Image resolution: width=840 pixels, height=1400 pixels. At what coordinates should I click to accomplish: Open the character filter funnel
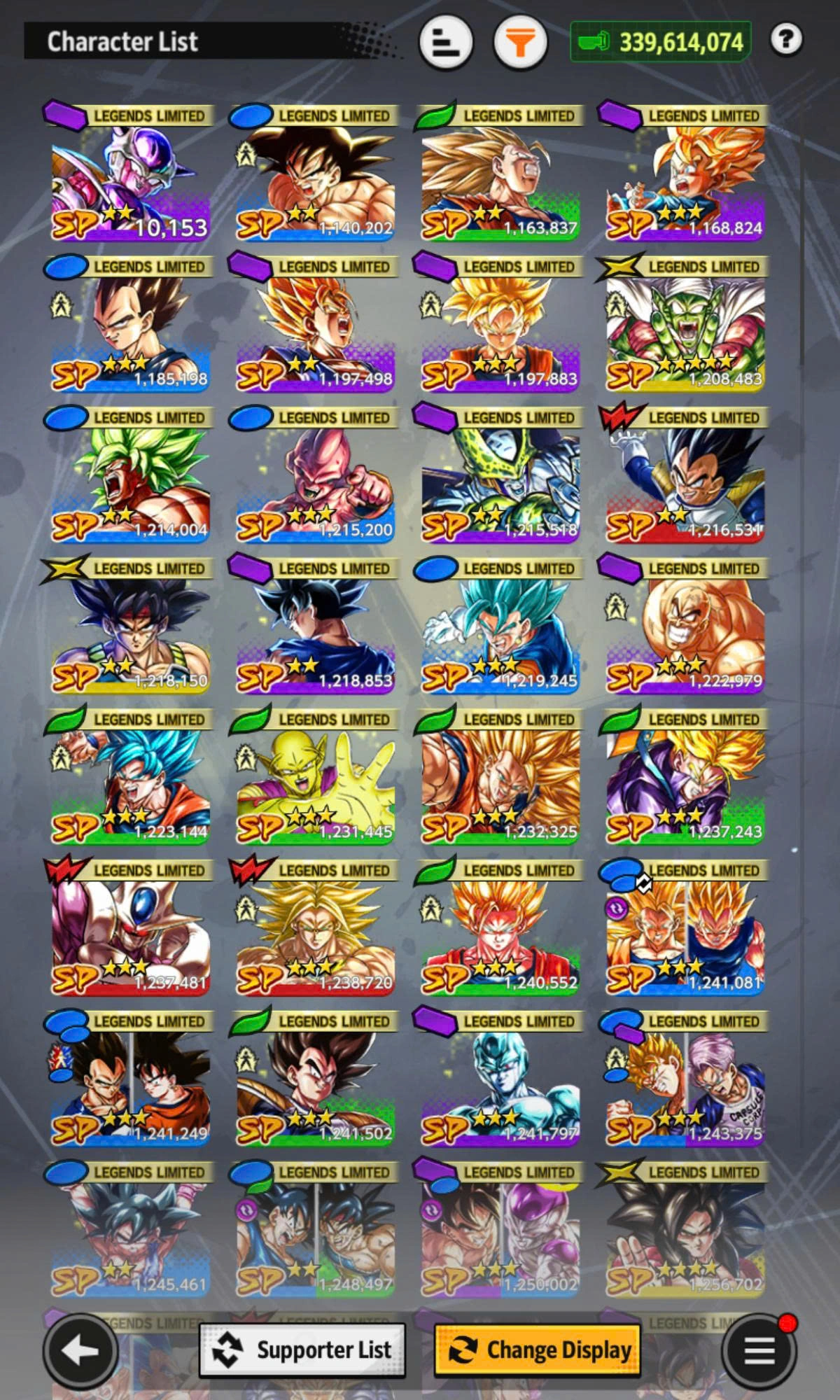click(x=520, y=43)
